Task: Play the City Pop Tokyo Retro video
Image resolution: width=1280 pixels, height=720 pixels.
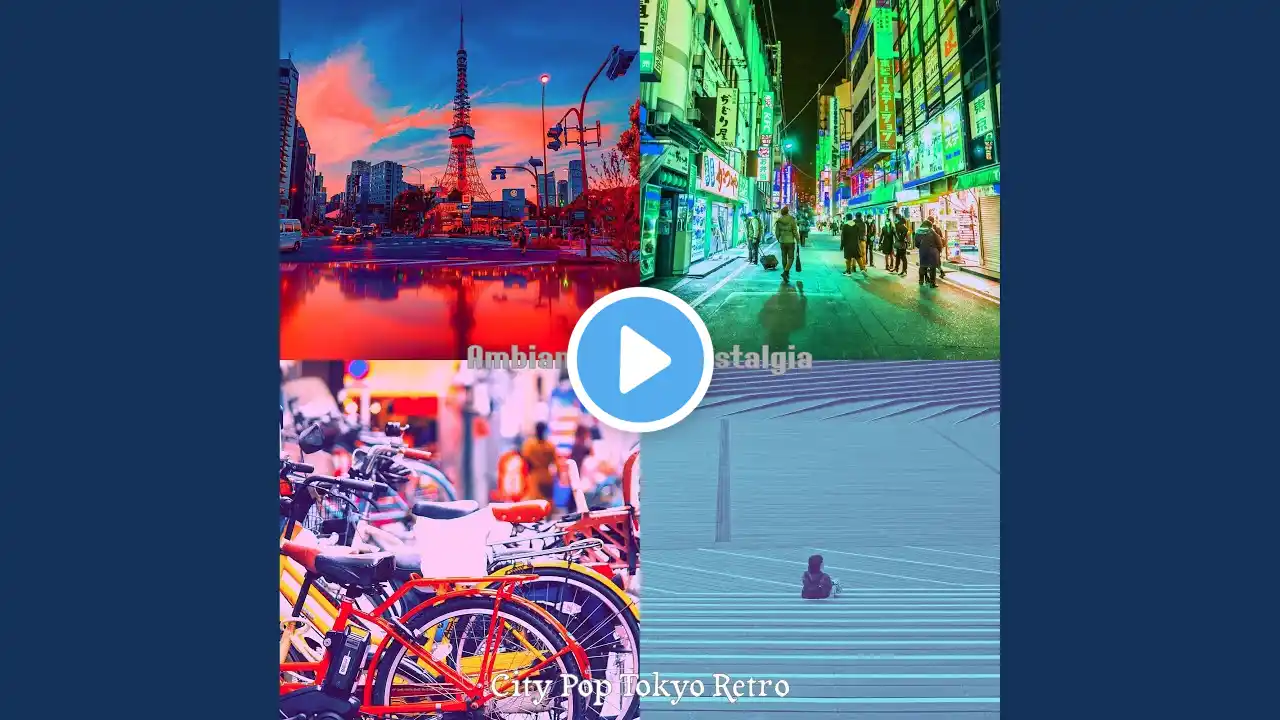Action: tap(640, 360)
